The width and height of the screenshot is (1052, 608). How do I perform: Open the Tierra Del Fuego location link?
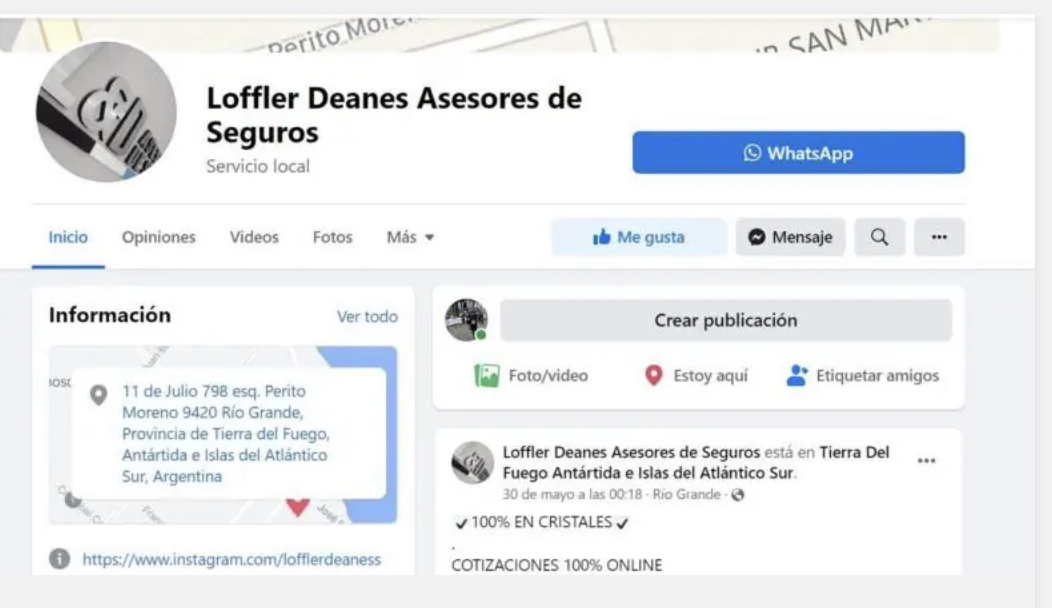[x=854, y=453]
